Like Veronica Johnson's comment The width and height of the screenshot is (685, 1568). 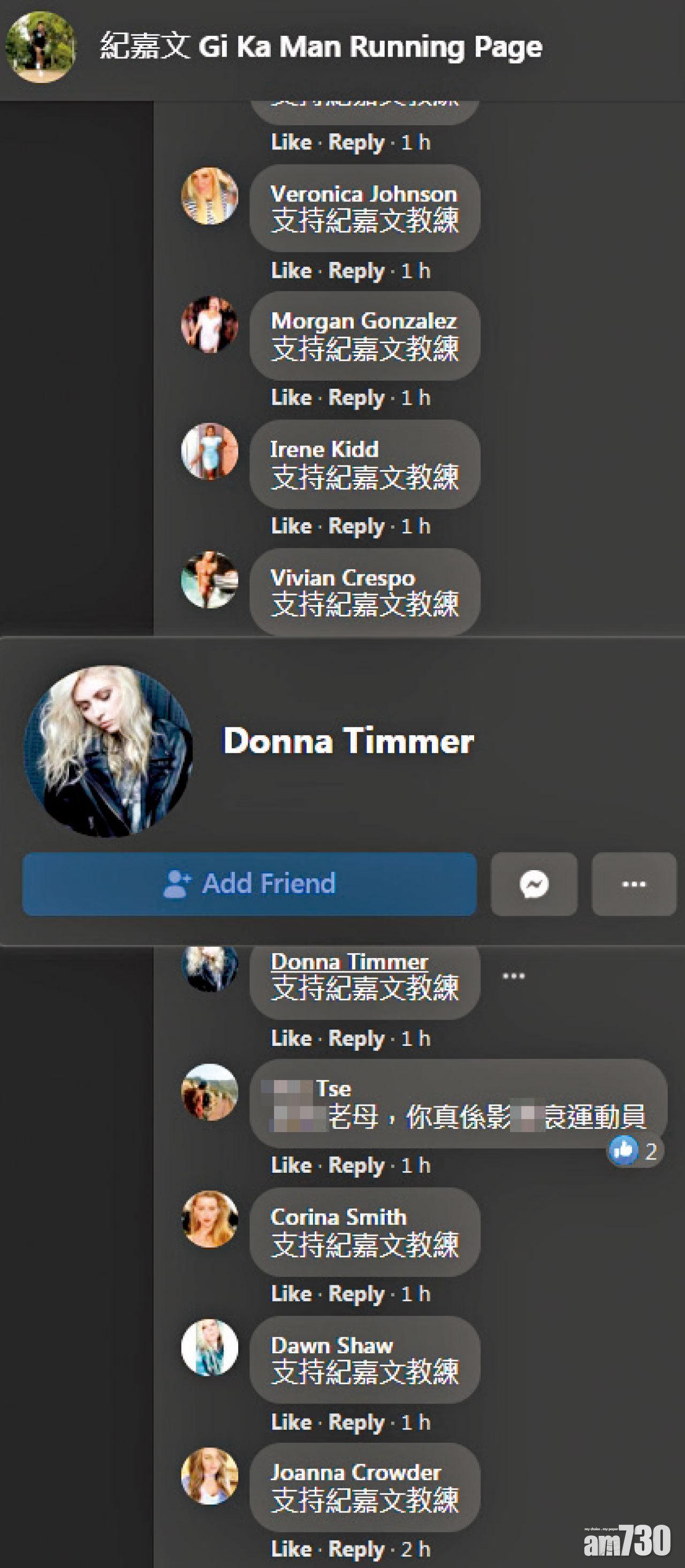291,270
